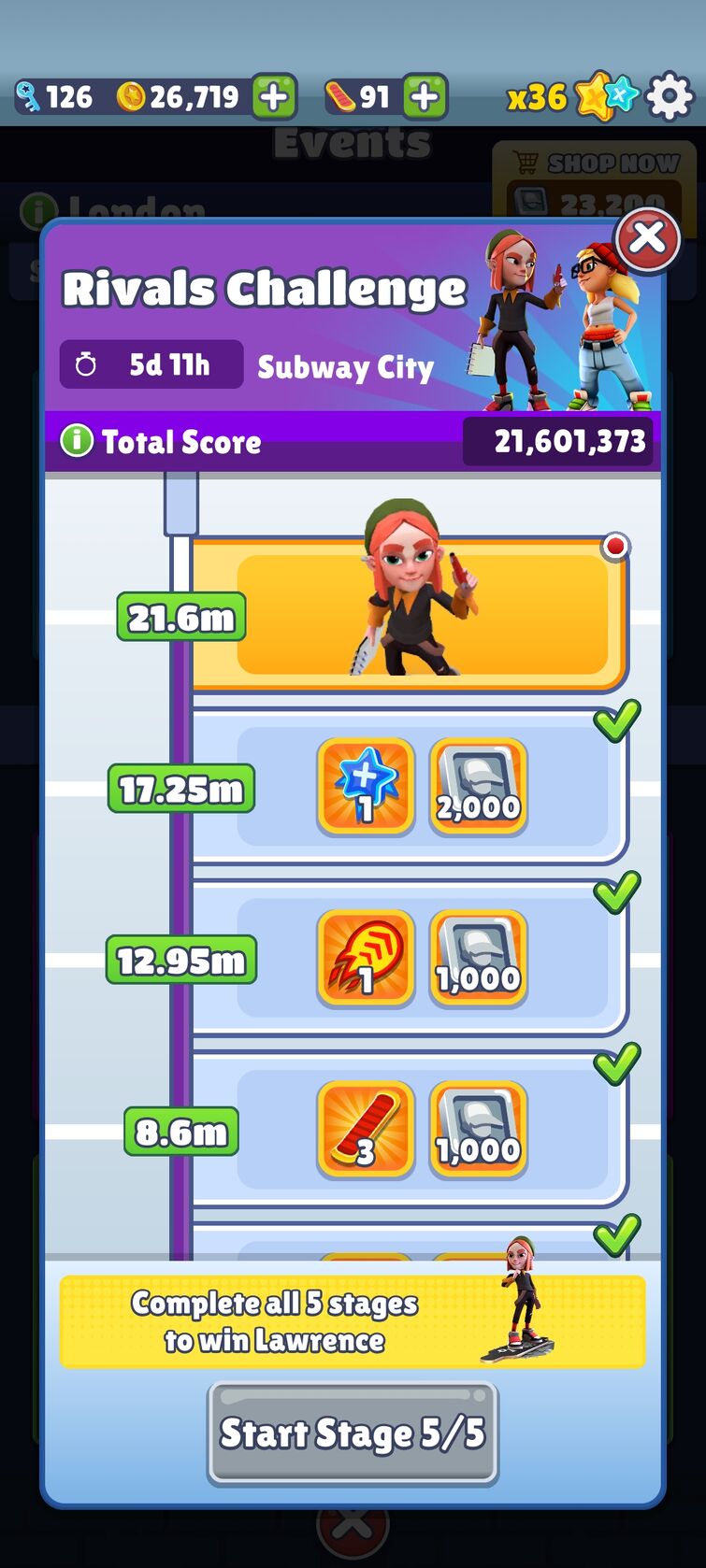View the headstart reward at 12.95m
The width and height of the screenshot is (706, 1568).
tap(366, 958)
